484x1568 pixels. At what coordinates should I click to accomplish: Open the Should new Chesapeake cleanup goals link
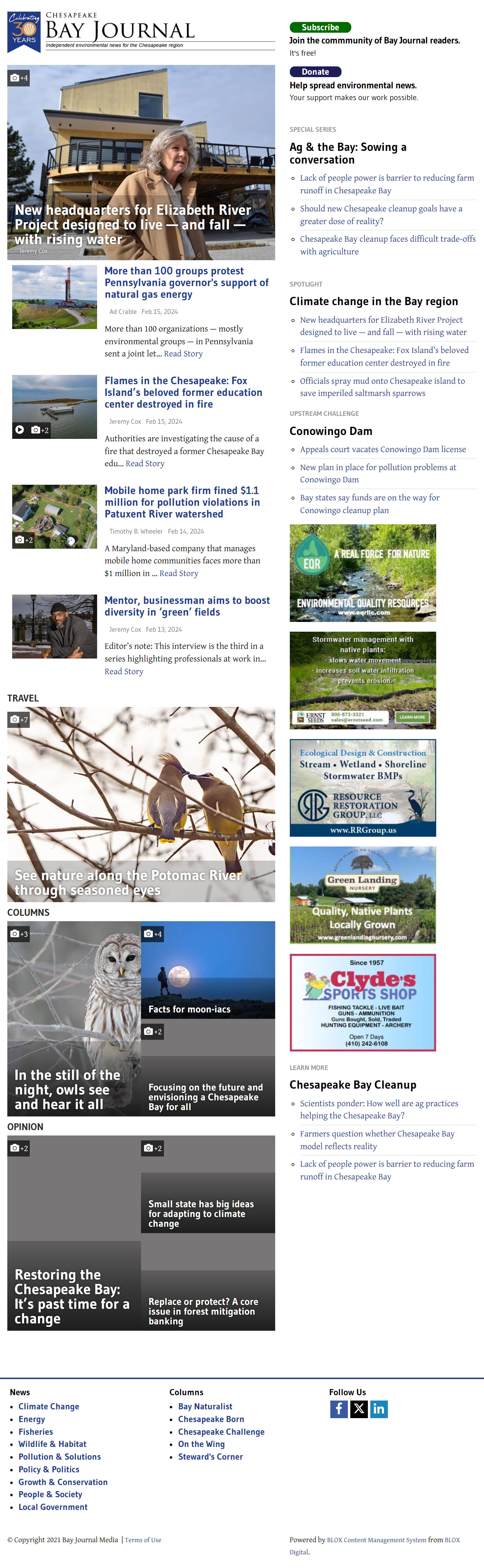coord(381,215)
